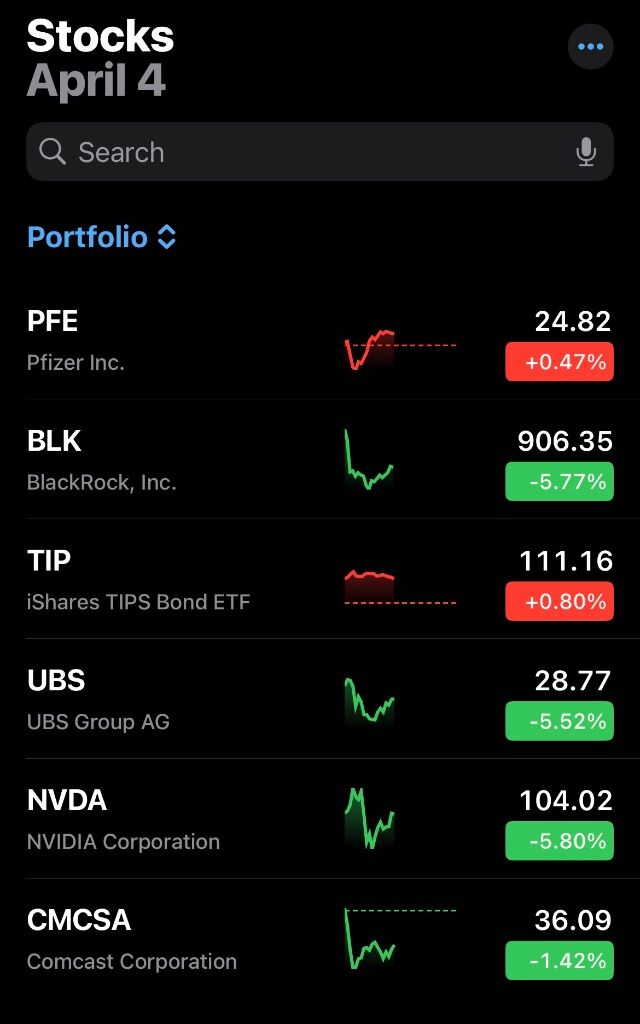Viewport: 640px width, 1024px height.
Task: Tap the BLK -5.77% change badge
Action: [x=560, y=481]
